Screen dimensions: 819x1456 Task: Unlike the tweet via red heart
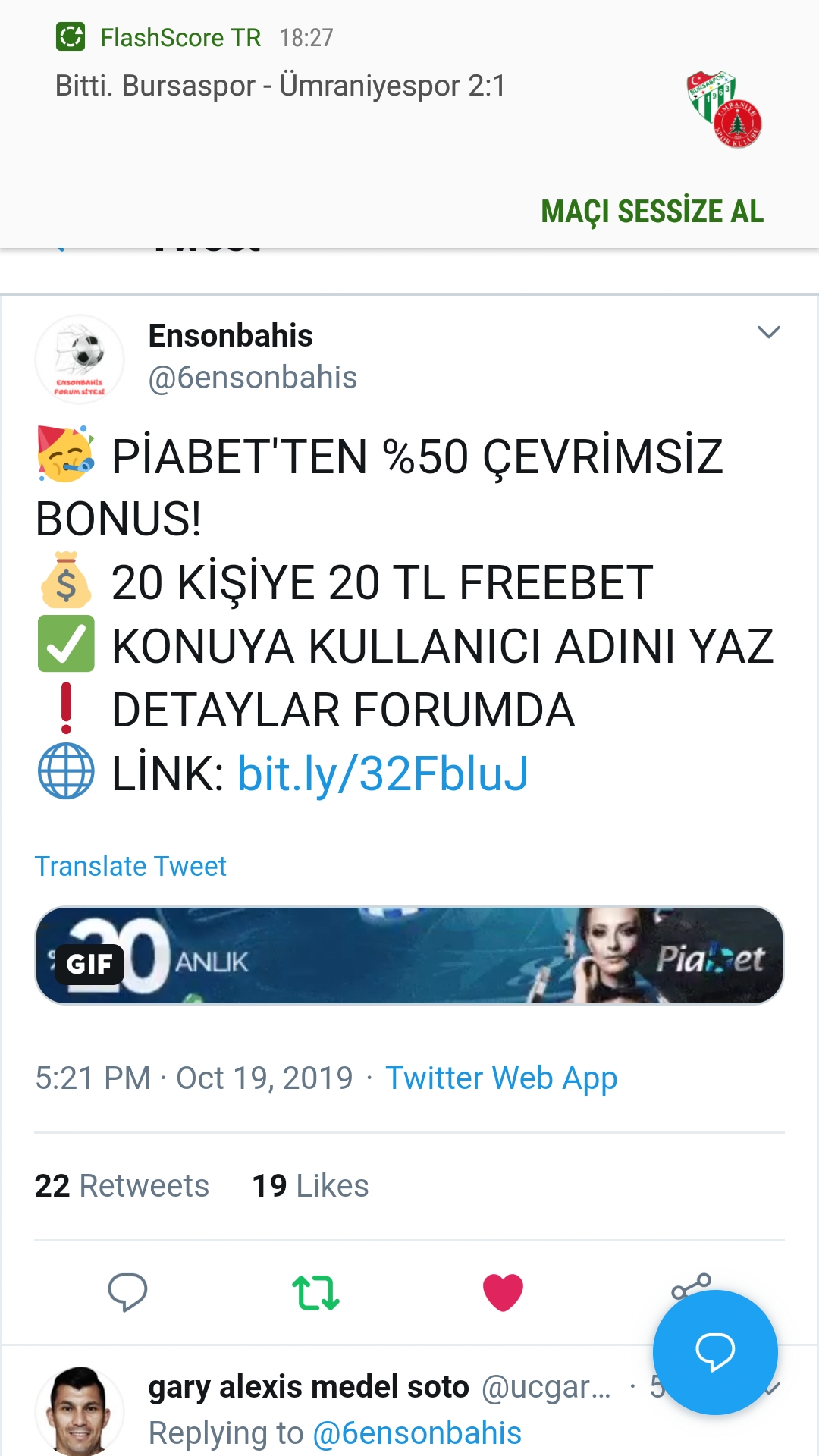tap(503, 1292)
